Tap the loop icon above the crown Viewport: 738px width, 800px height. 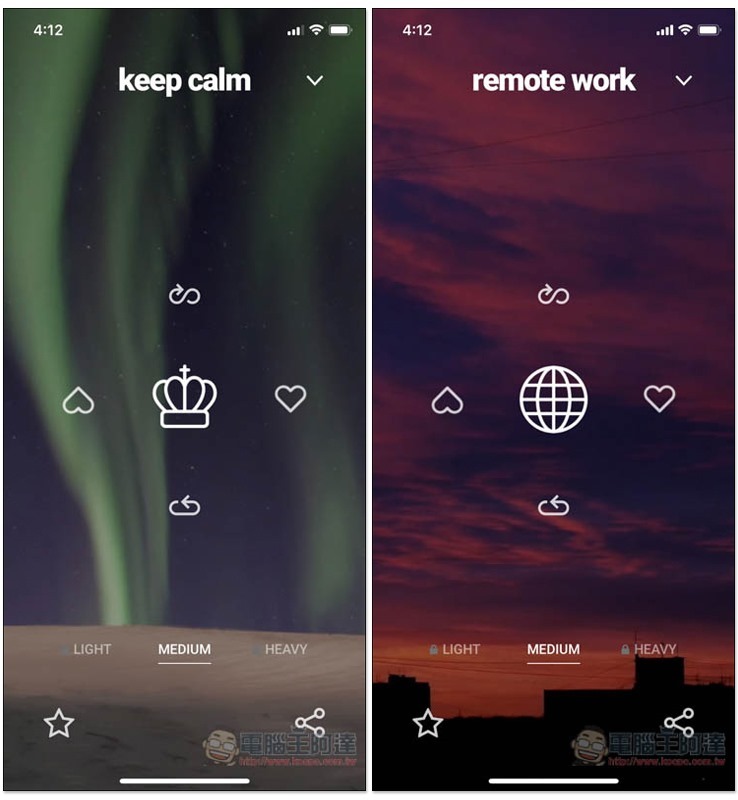[184, 294]
